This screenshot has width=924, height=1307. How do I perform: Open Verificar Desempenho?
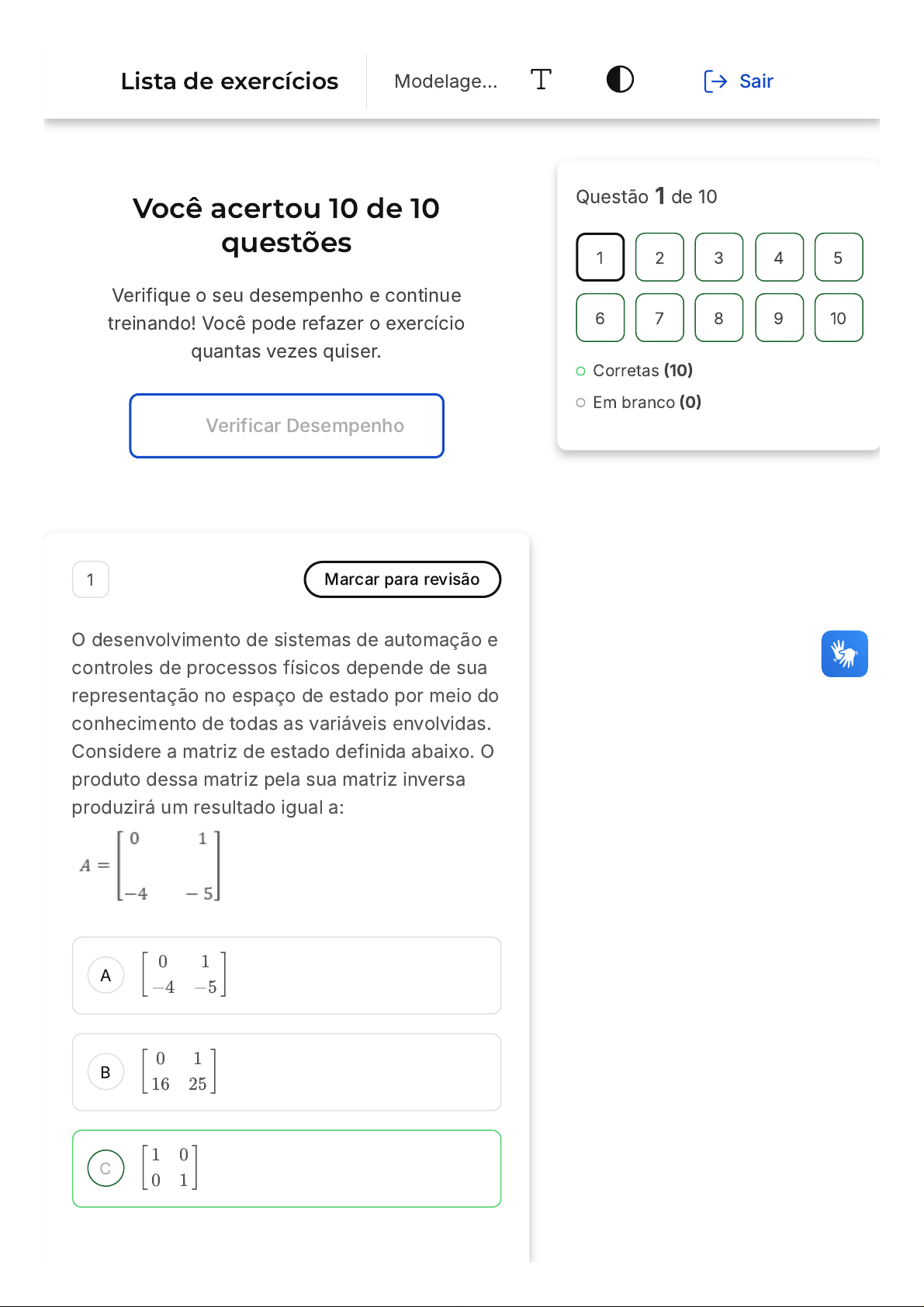(x=287, y=426)
